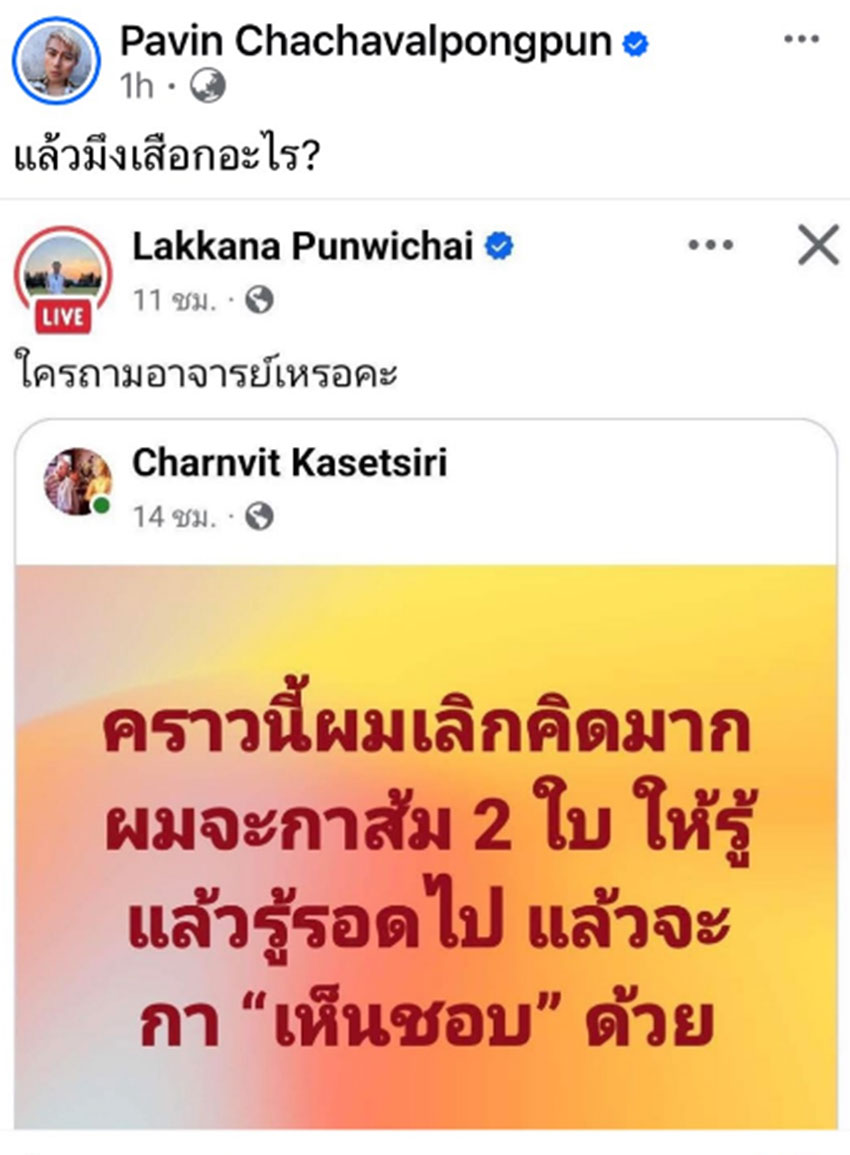Dismiss Lakkana Punwichai's shared post

point(818,246)
